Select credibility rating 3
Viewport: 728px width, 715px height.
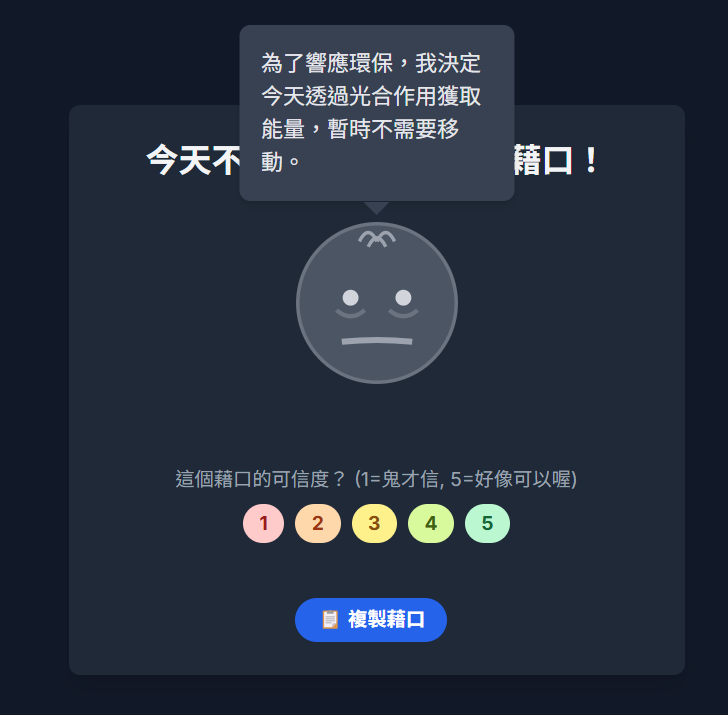374,524
